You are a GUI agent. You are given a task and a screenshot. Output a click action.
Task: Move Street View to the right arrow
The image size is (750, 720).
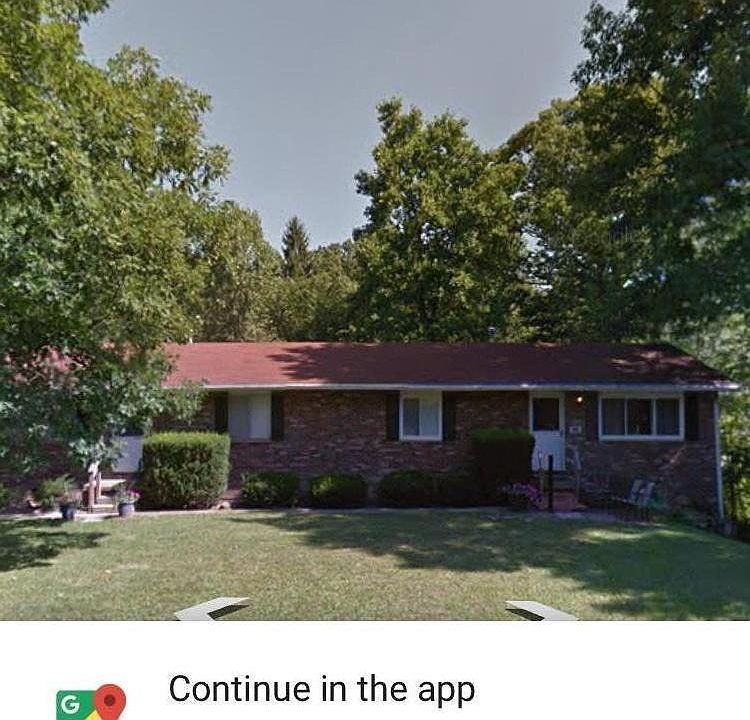tap(541, 610)
